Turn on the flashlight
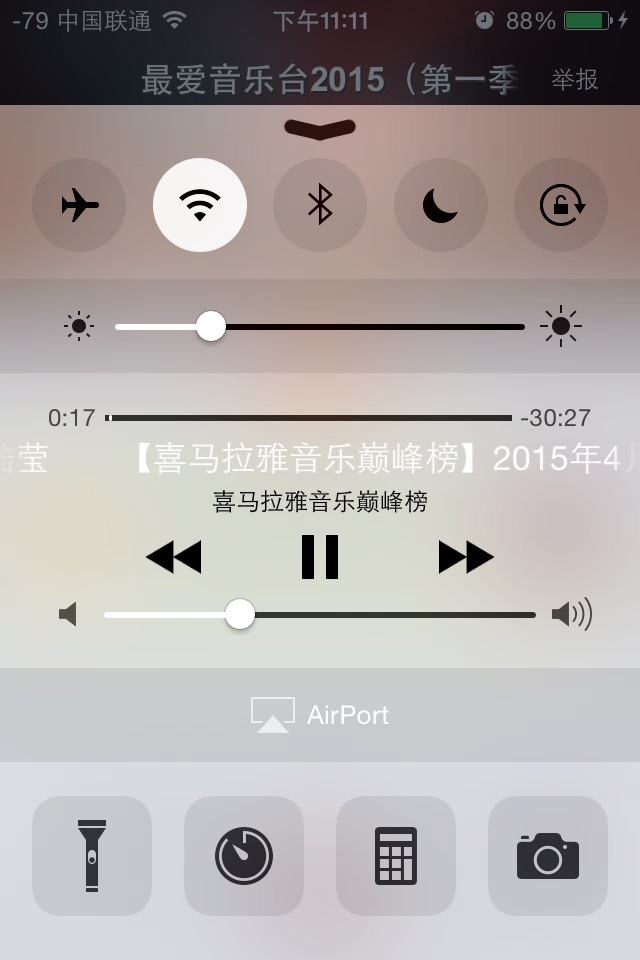Screen dimensions: 640x960 (92, 855)
